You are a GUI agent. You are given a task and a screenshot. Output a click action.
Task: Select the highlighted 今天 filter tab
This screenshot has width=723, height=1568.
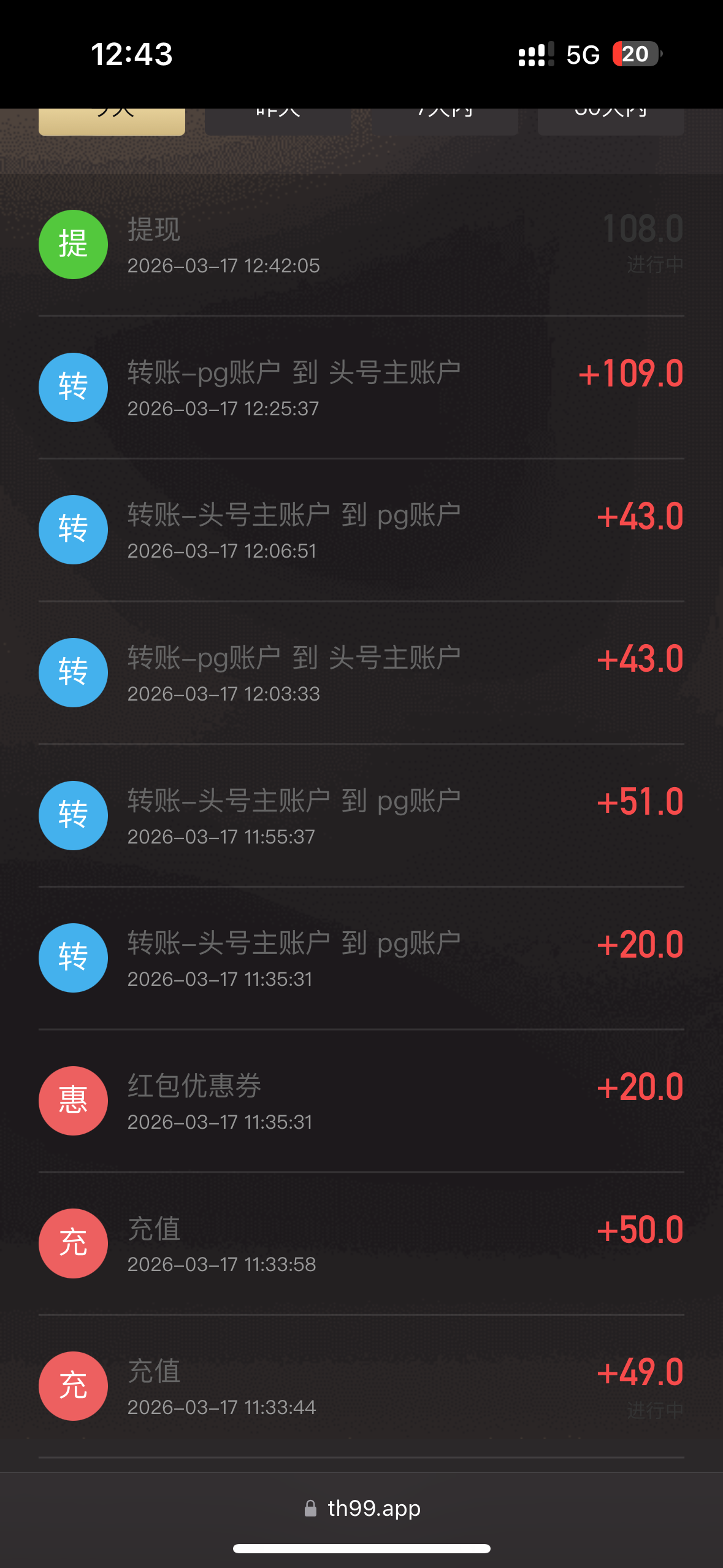112,121
